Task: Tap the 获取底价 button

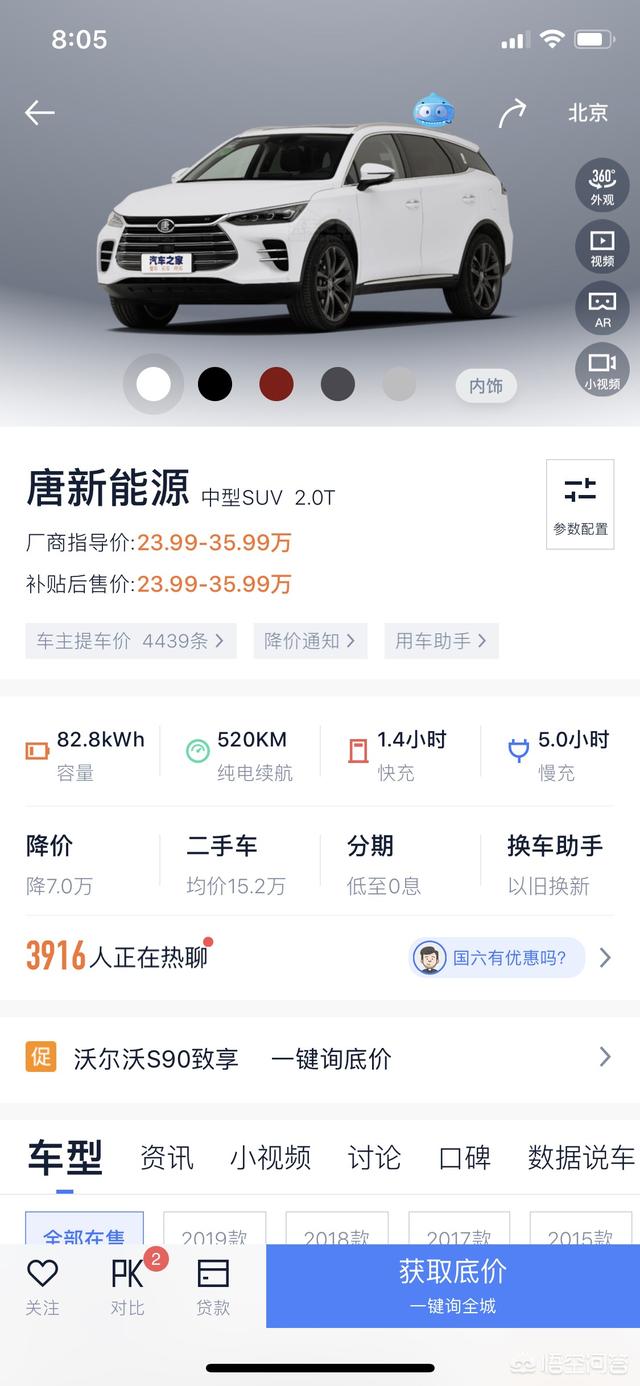Action: 452,1285
